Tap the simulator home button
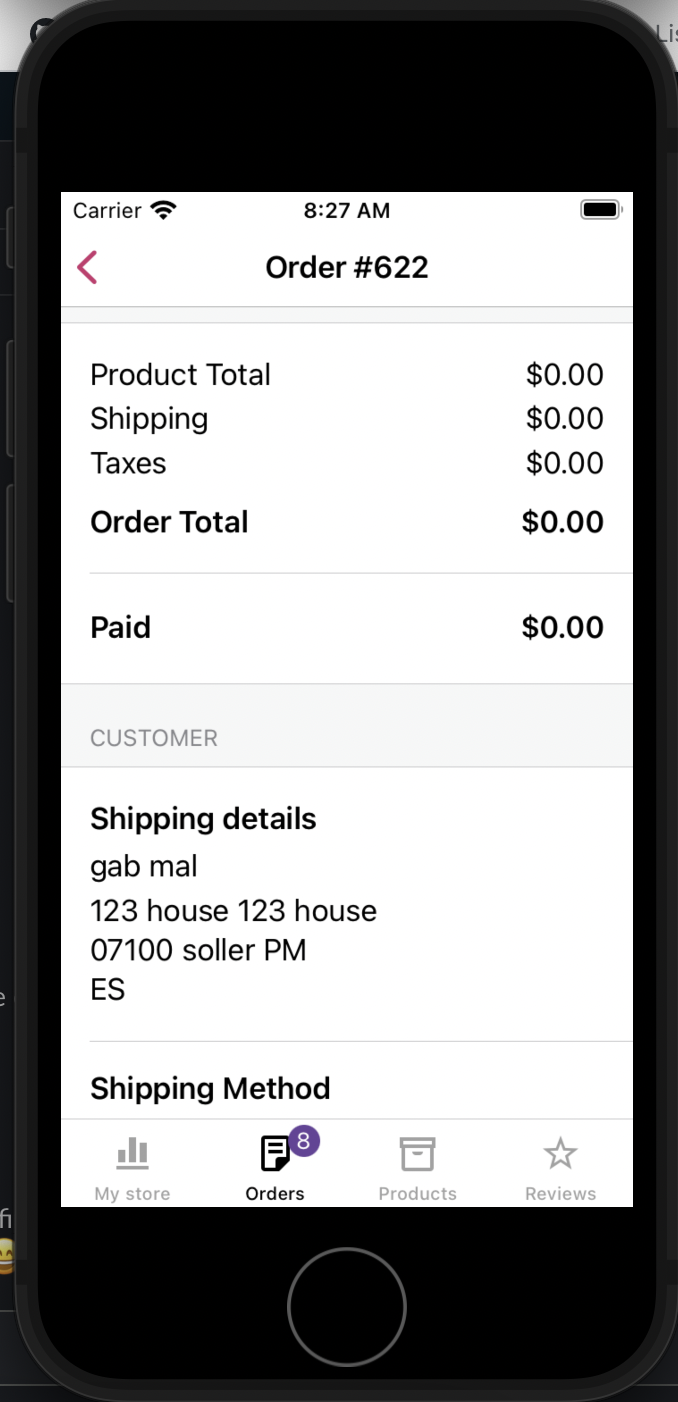678x1402 pixels. coord(347,1306)
